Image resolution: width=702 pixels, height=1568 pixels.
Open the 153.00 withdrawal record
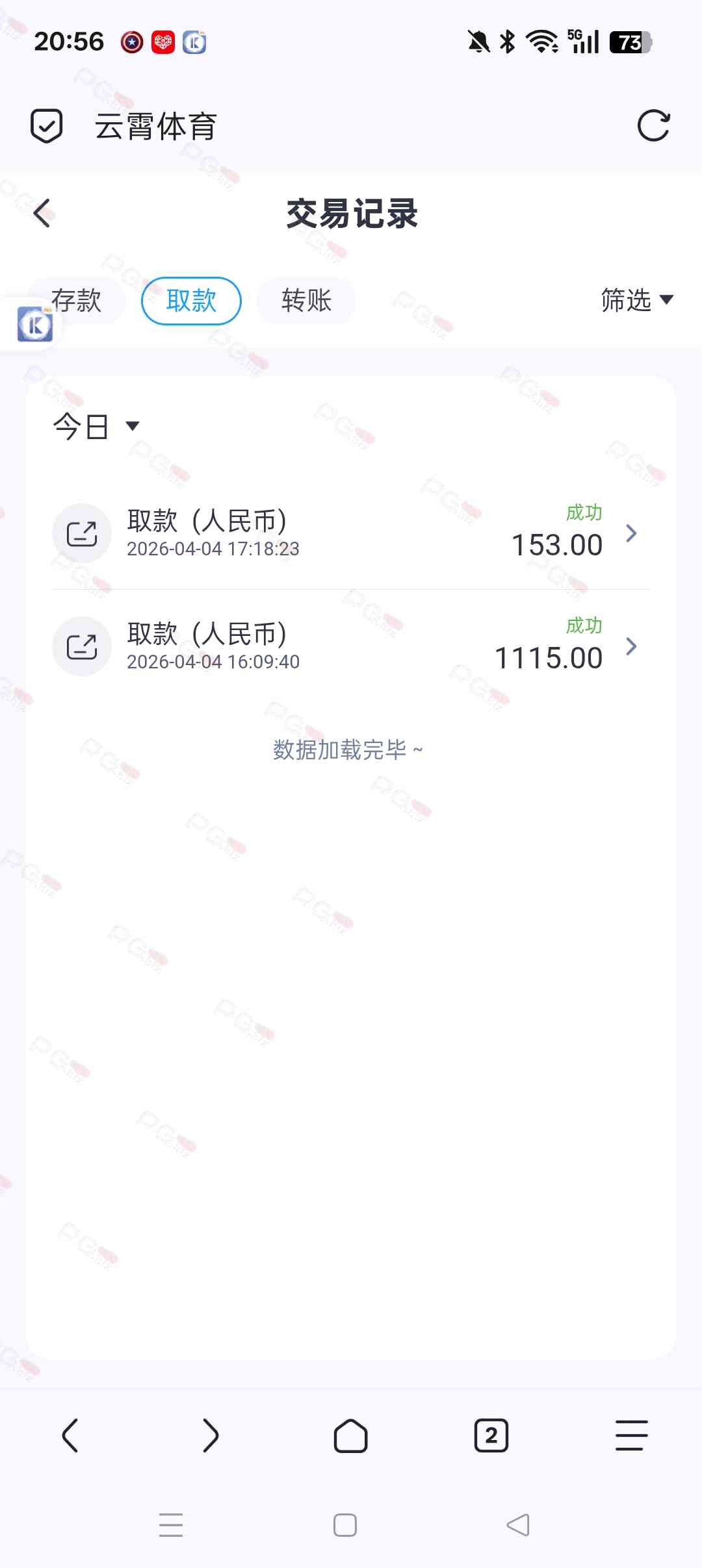click(351, 533)
